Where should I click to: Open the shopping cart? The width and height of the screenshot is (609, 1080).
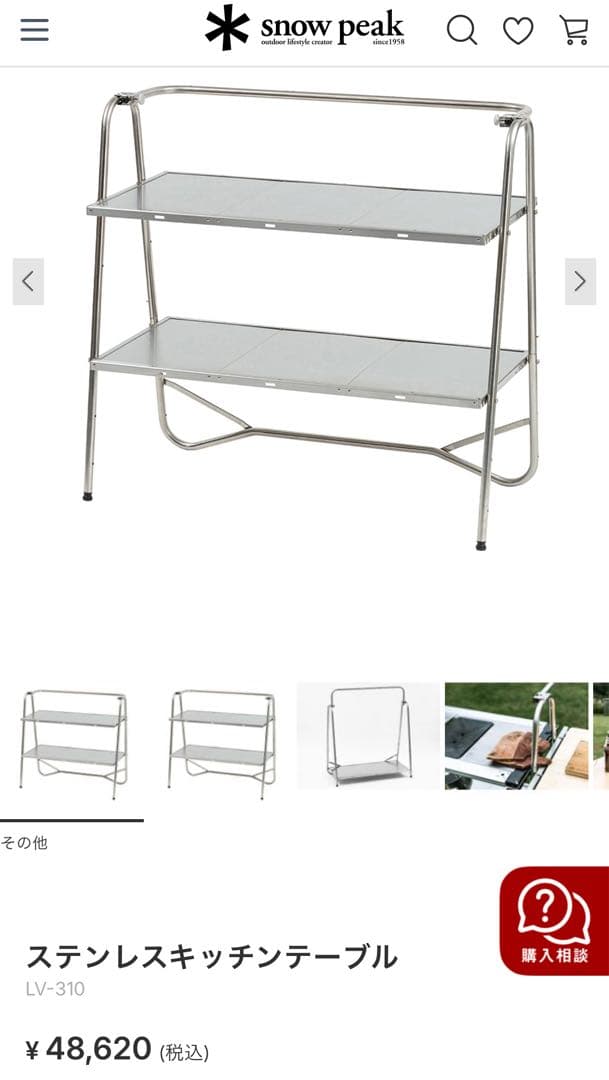[x=574, y=30]
